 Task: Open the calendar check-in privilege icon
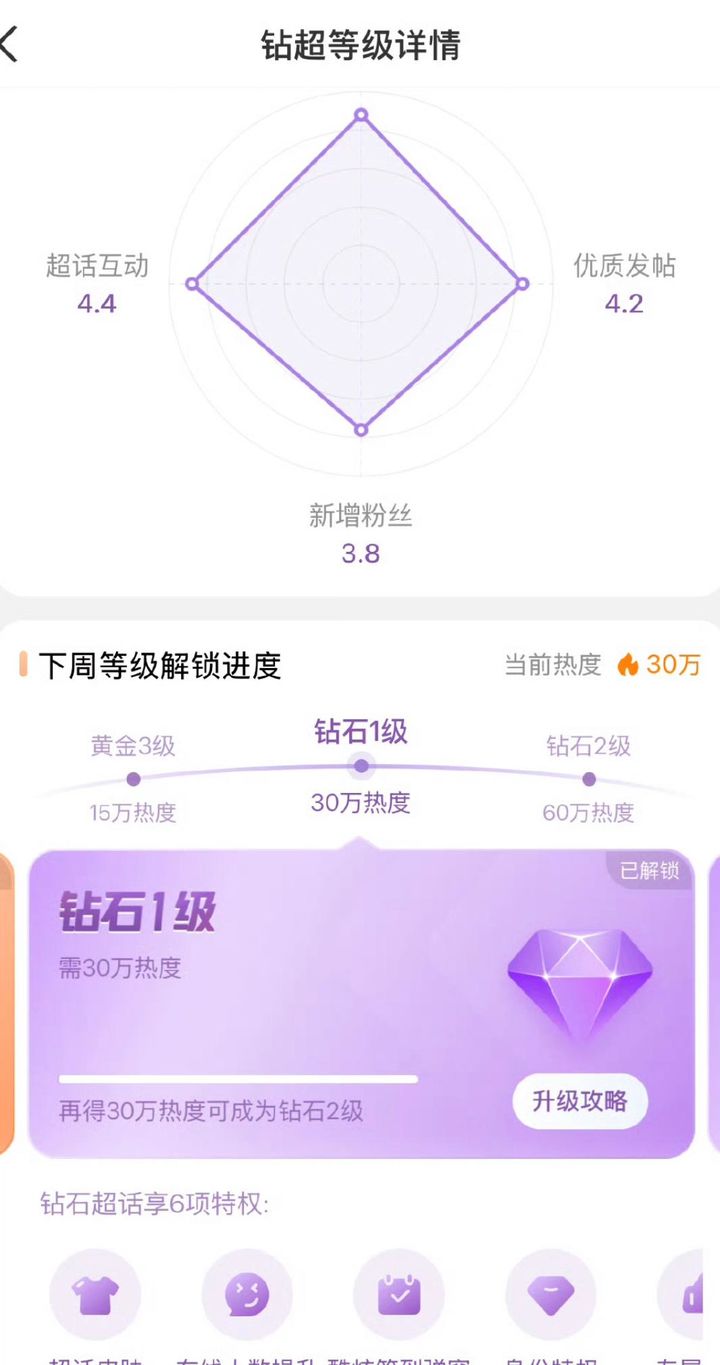pos(399,1295)
